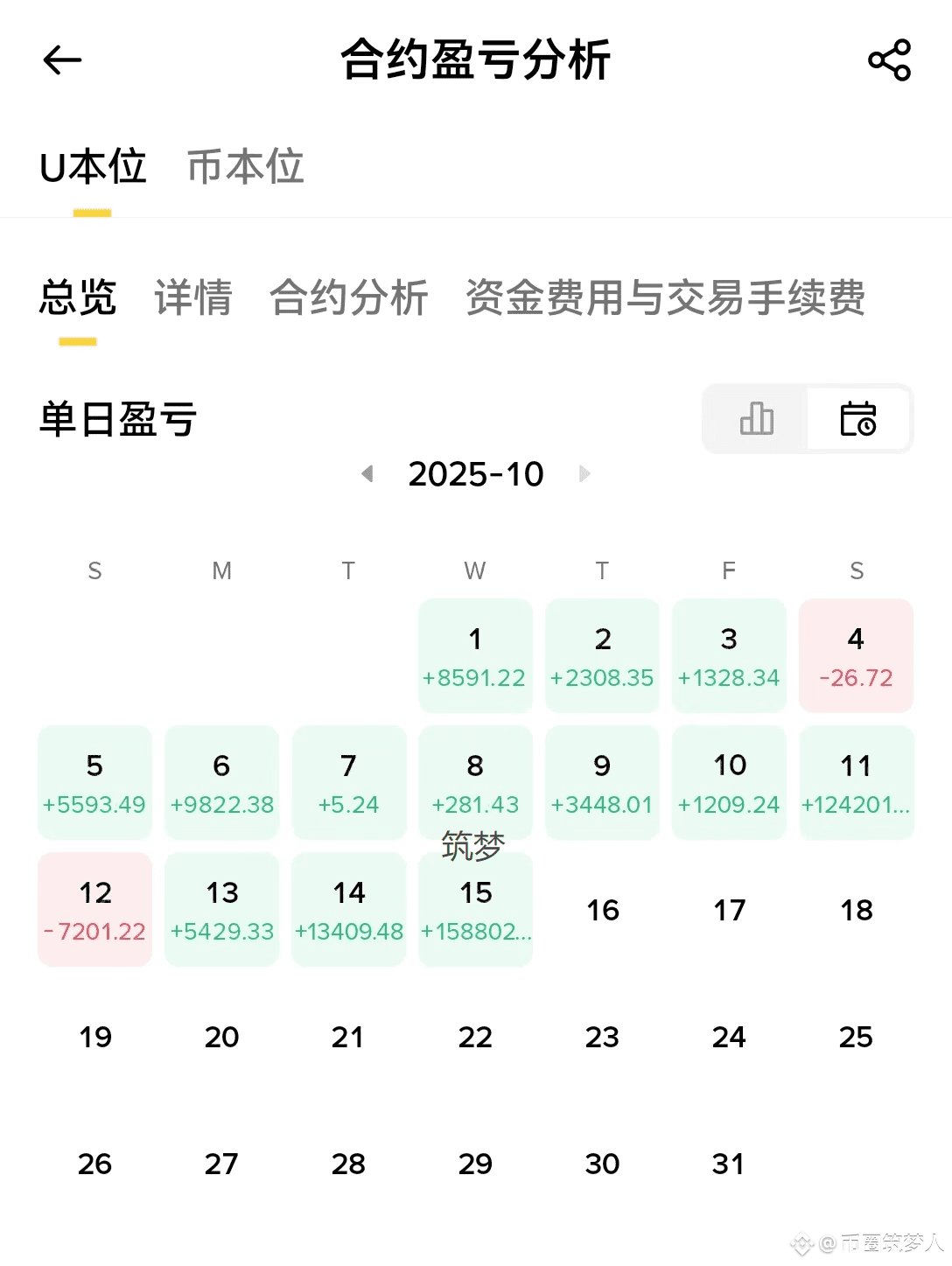Screen dimensions: 952x1266
Task: Go to the next month
Action: tap(584, 473)
